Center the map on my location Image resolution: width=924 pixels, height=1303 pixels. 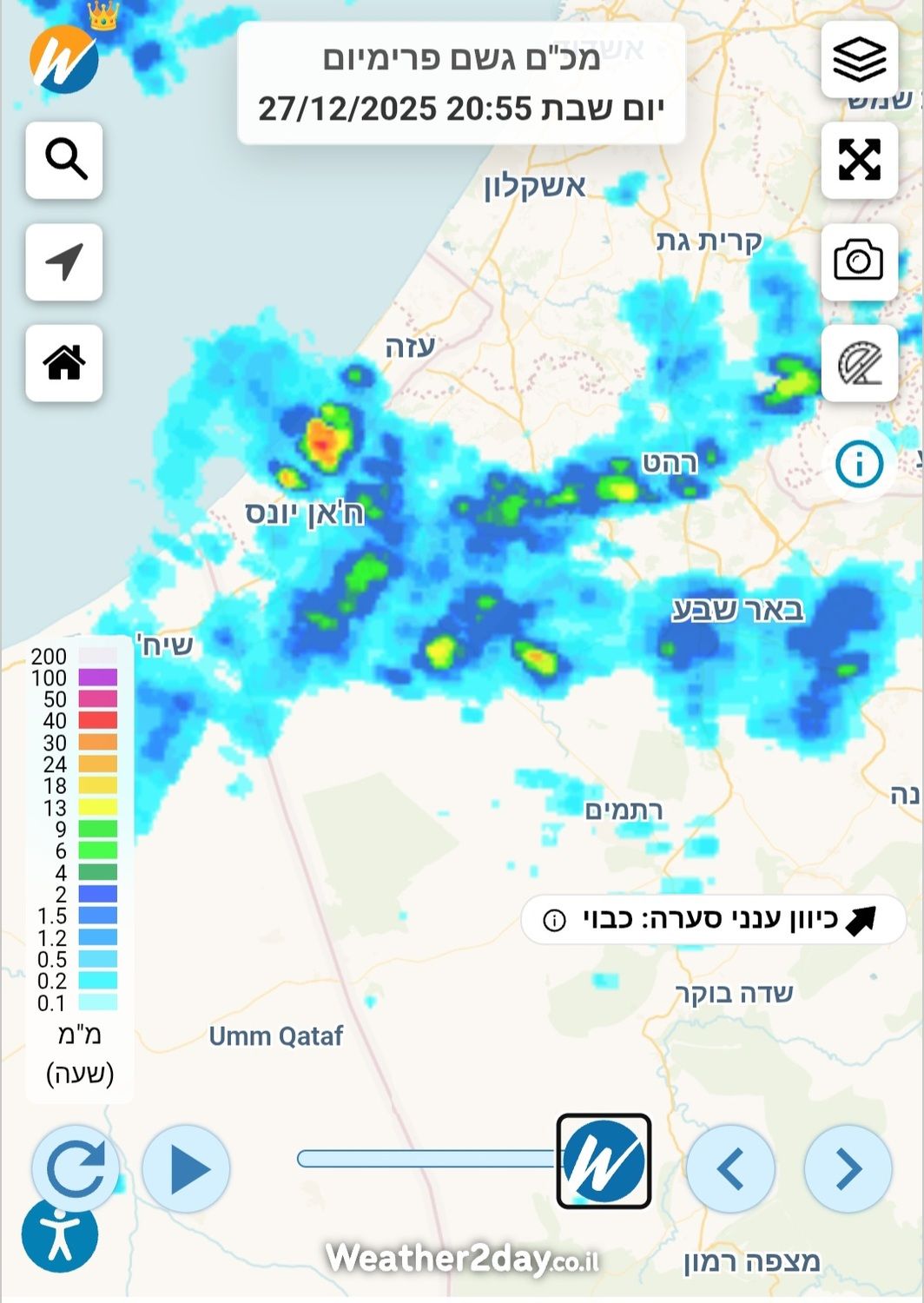coord(65,262)
